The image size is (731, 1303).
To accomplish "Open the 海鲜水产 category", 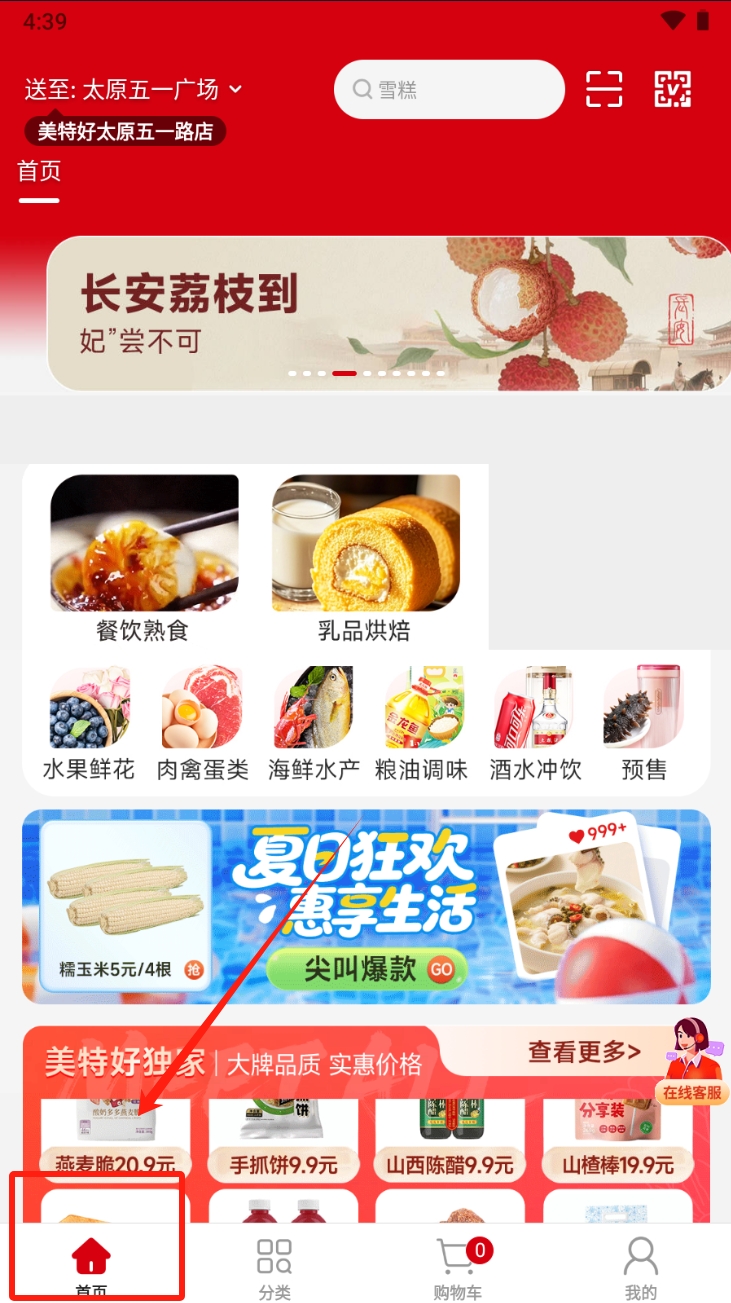I will click(313, 722).
